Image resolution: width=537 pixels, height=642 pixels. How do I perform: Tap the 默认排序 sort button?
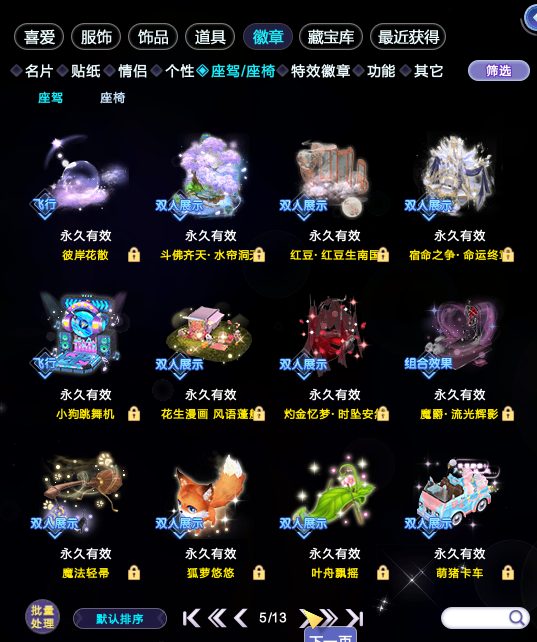(x=120, y=618)
